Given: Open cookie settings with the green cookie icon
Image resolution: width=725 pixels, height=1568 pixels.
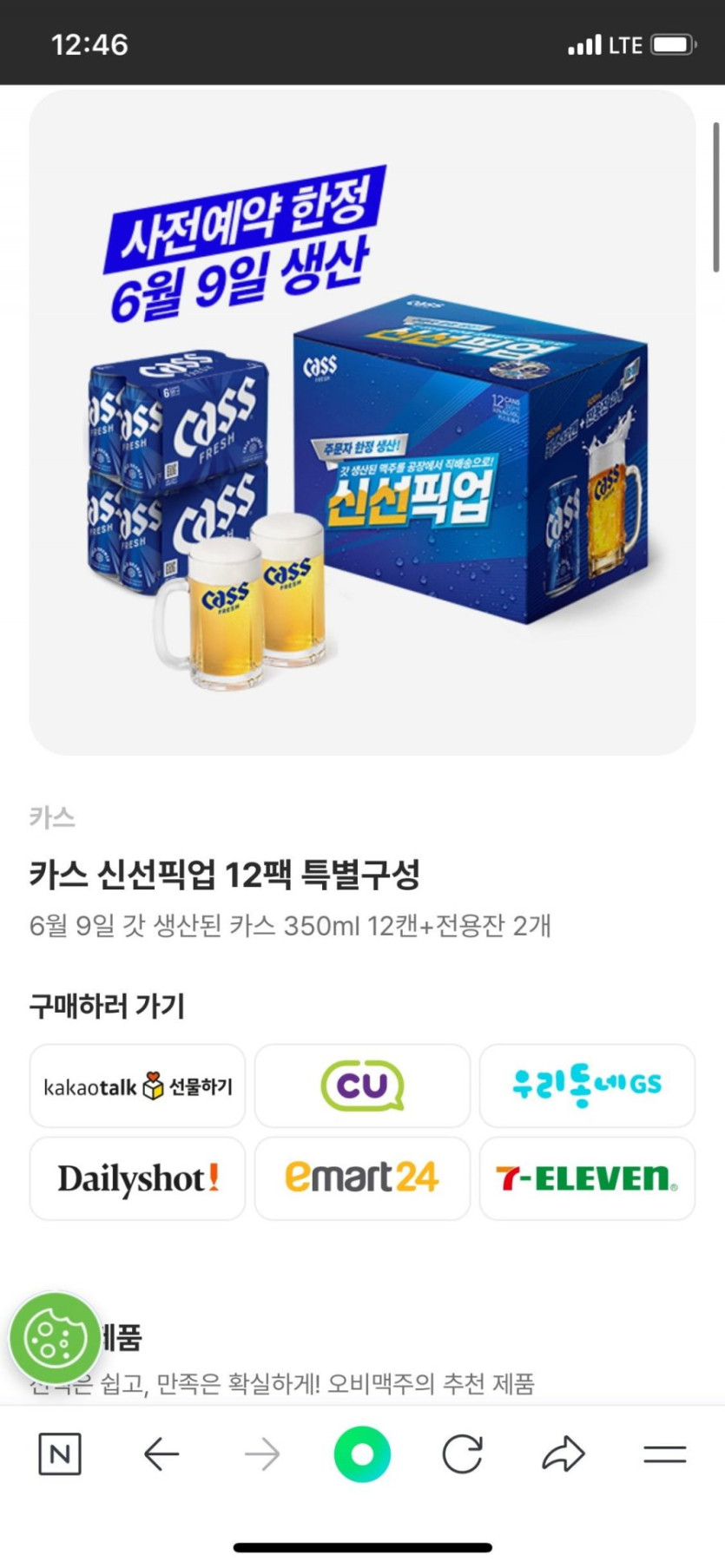Looking at the screenshot, I should pos(55,1338).
